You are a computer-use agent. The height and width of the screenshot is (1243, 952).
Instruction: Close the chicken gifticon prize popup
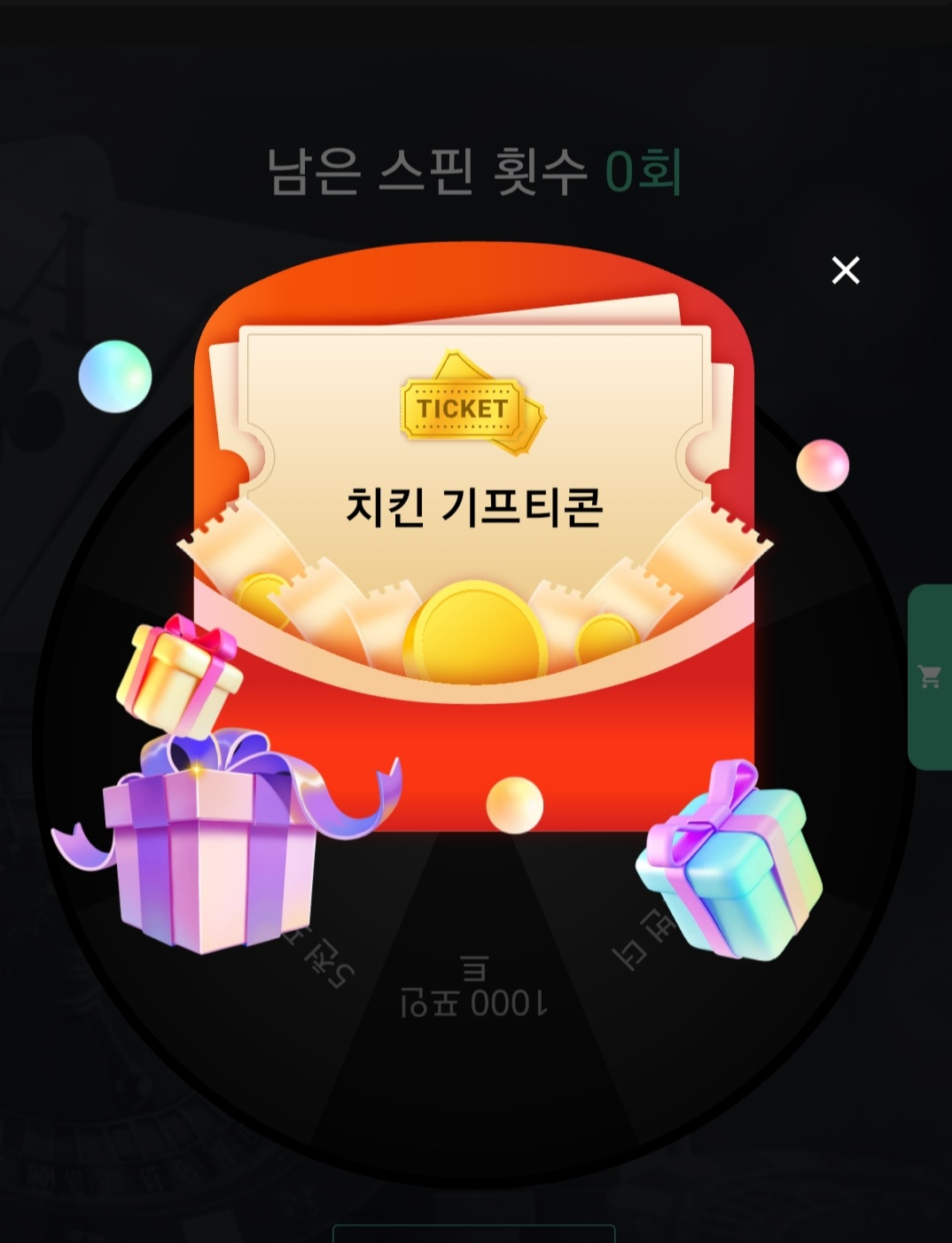click(846, 270)
